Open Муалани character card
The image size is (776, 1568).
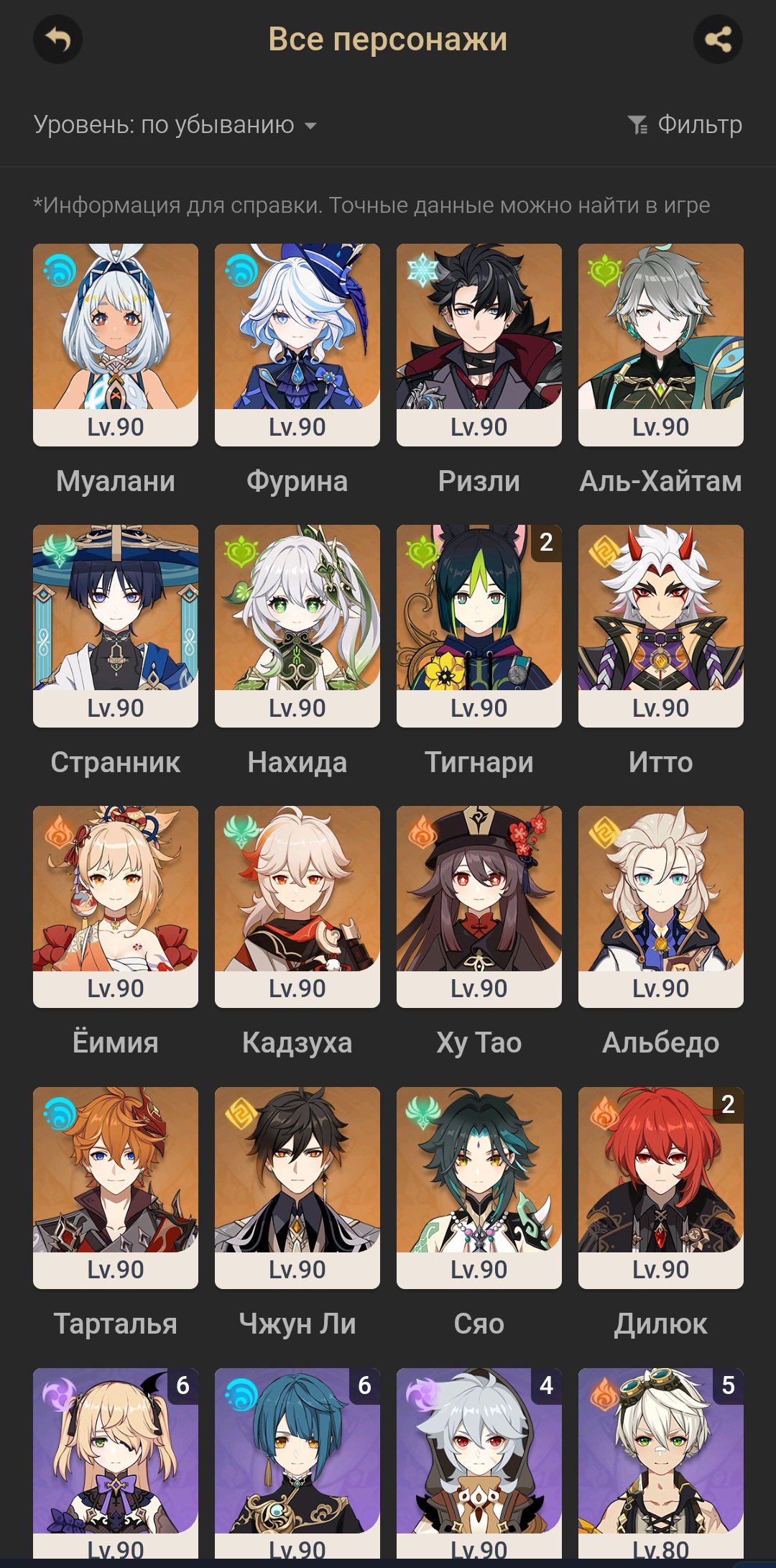(x=116, y=345)
